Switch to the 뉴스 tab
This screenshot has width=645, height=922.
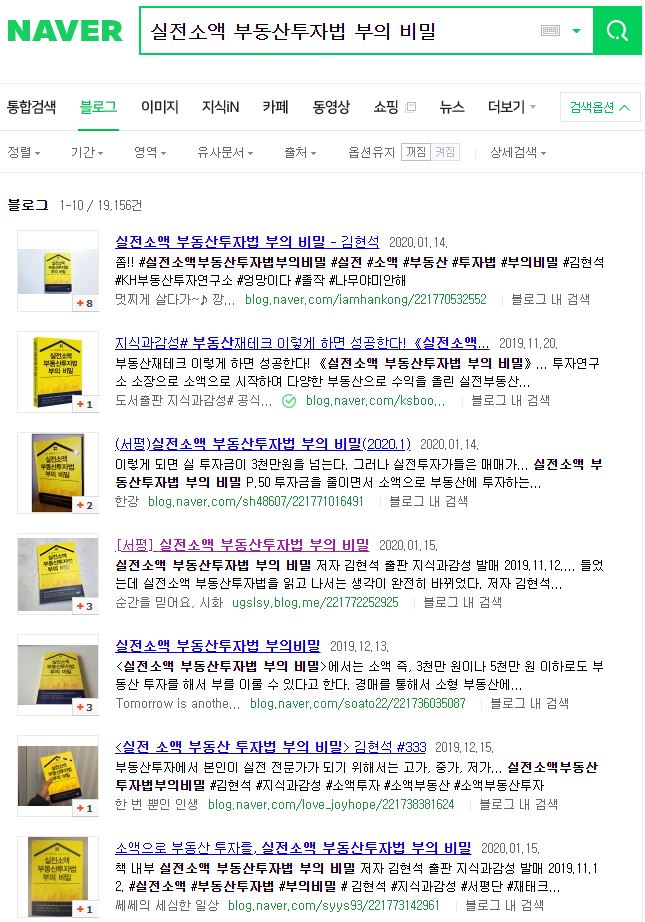(452, 107)
